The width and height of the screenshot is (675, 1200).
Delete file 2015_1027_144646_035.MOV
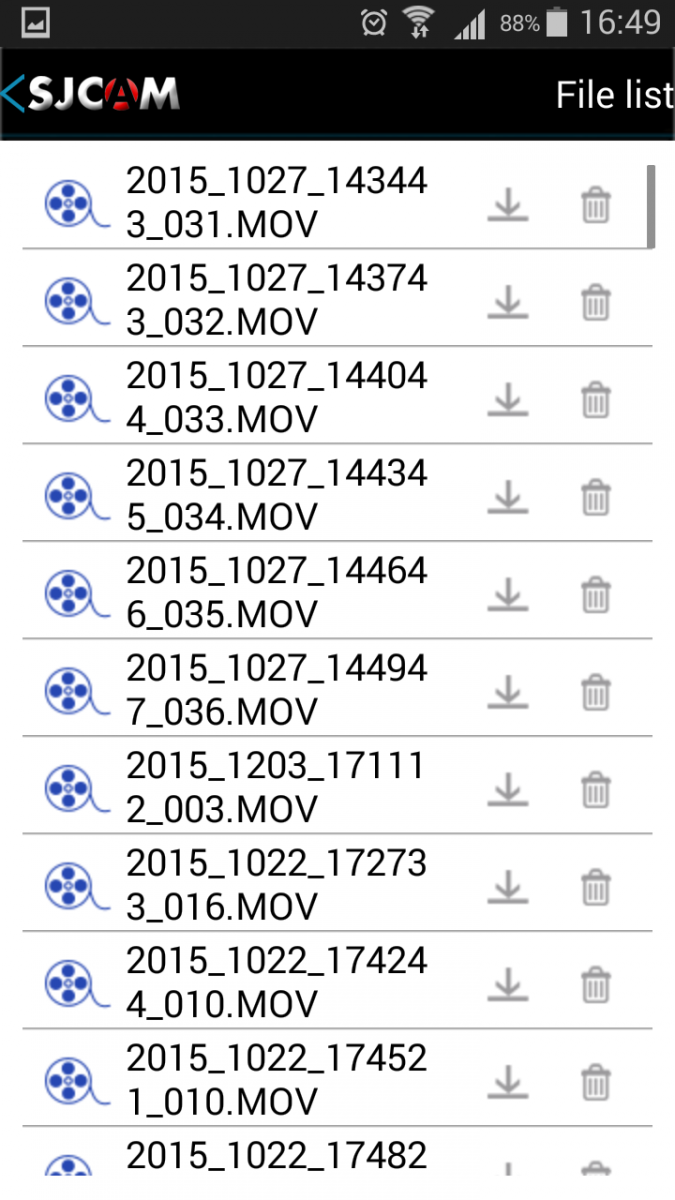click(596, 594)
